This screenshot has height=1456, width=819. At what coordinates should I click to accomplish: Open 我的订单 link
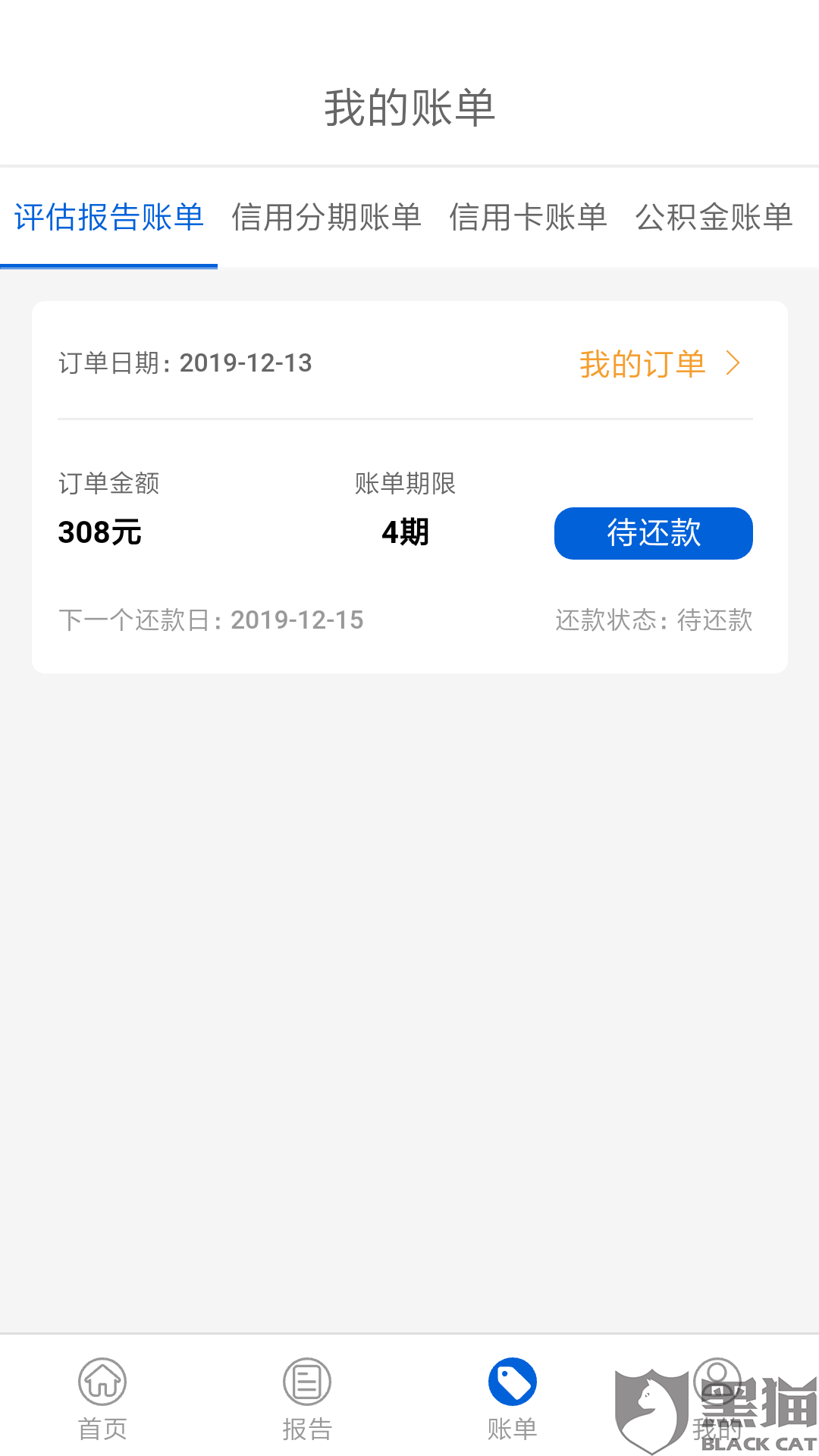click(658, 364)
